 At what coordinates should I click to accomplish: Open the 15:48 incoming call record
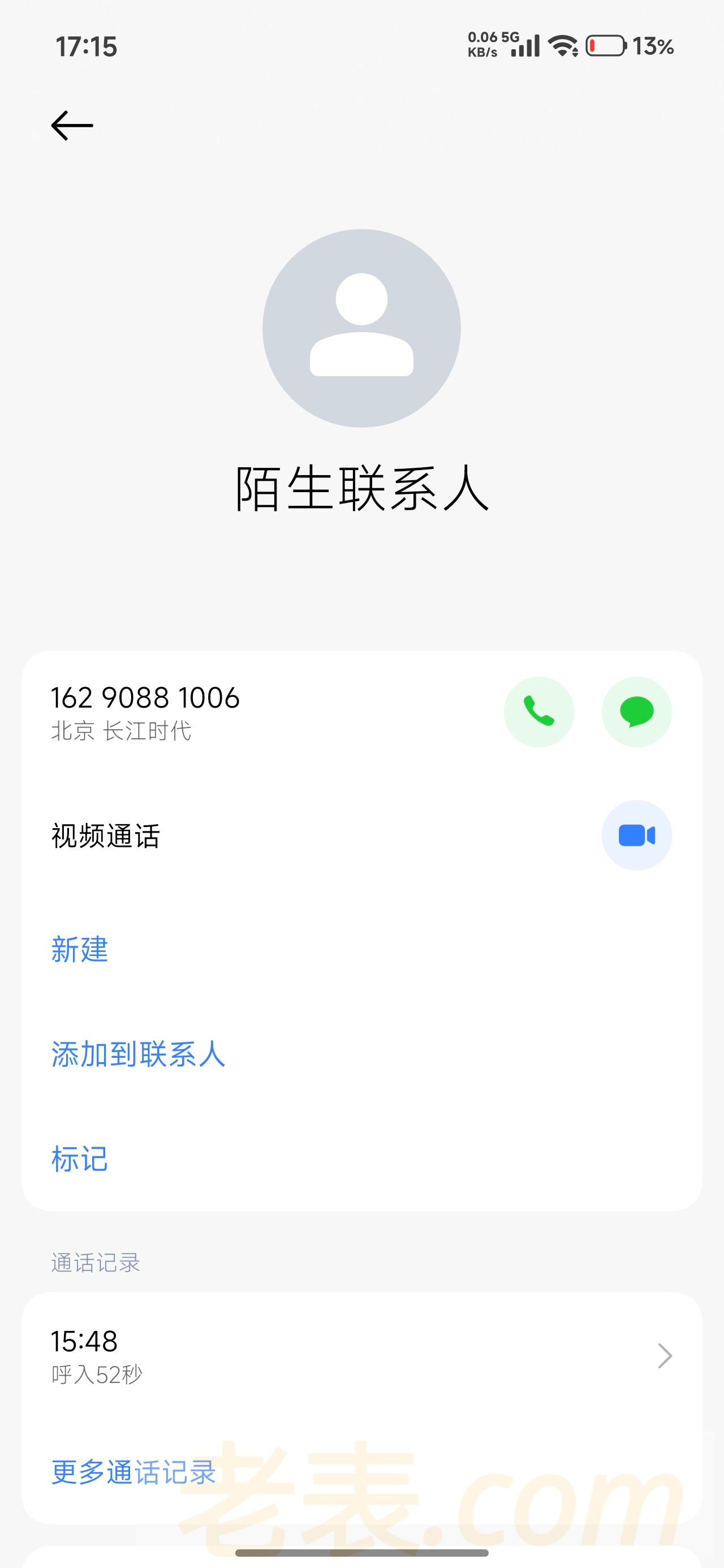(x=361, y=1355)
